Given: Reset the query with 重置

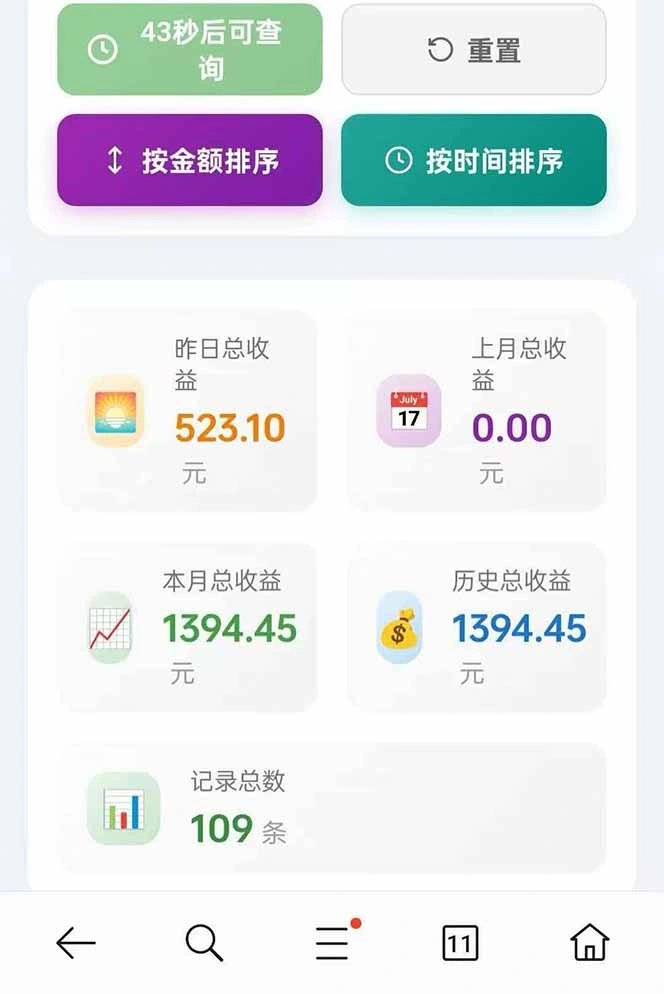Looking at the screenshot, I should pyautogui.click(x=474, y=50).
